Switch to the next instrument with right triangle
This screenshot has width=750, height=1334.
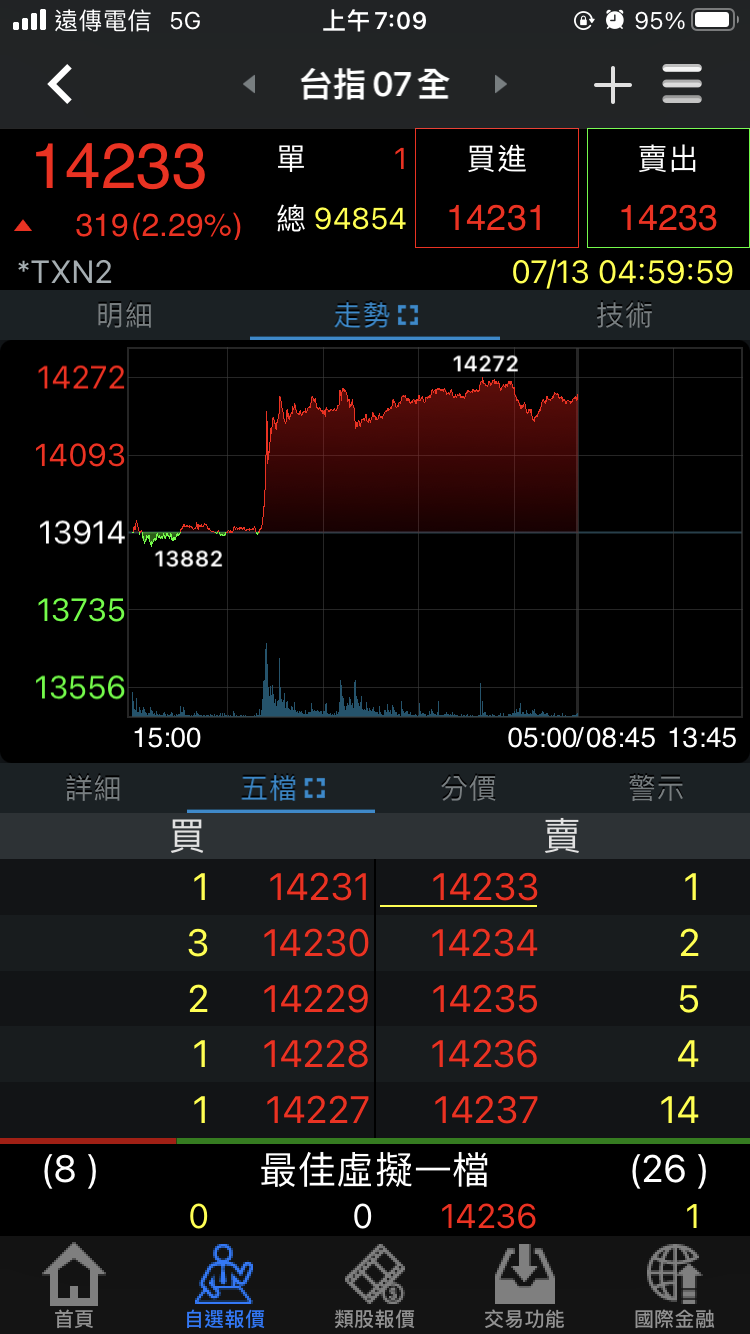point(501,85)
